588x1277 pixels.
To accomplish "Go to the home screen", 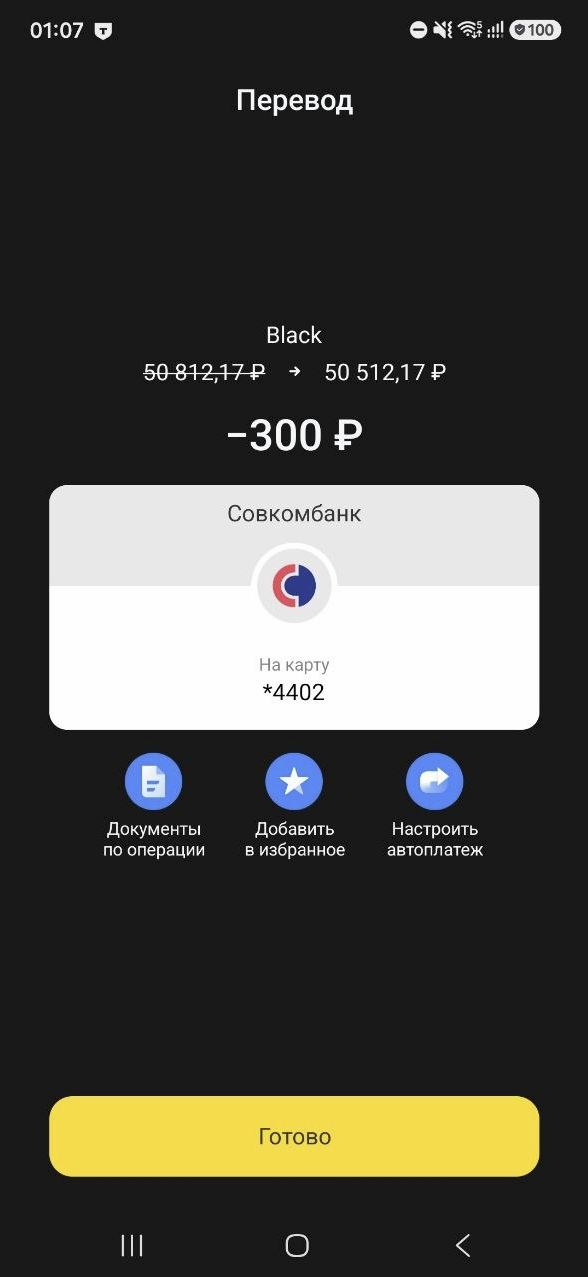I will tap(296, 1245).
